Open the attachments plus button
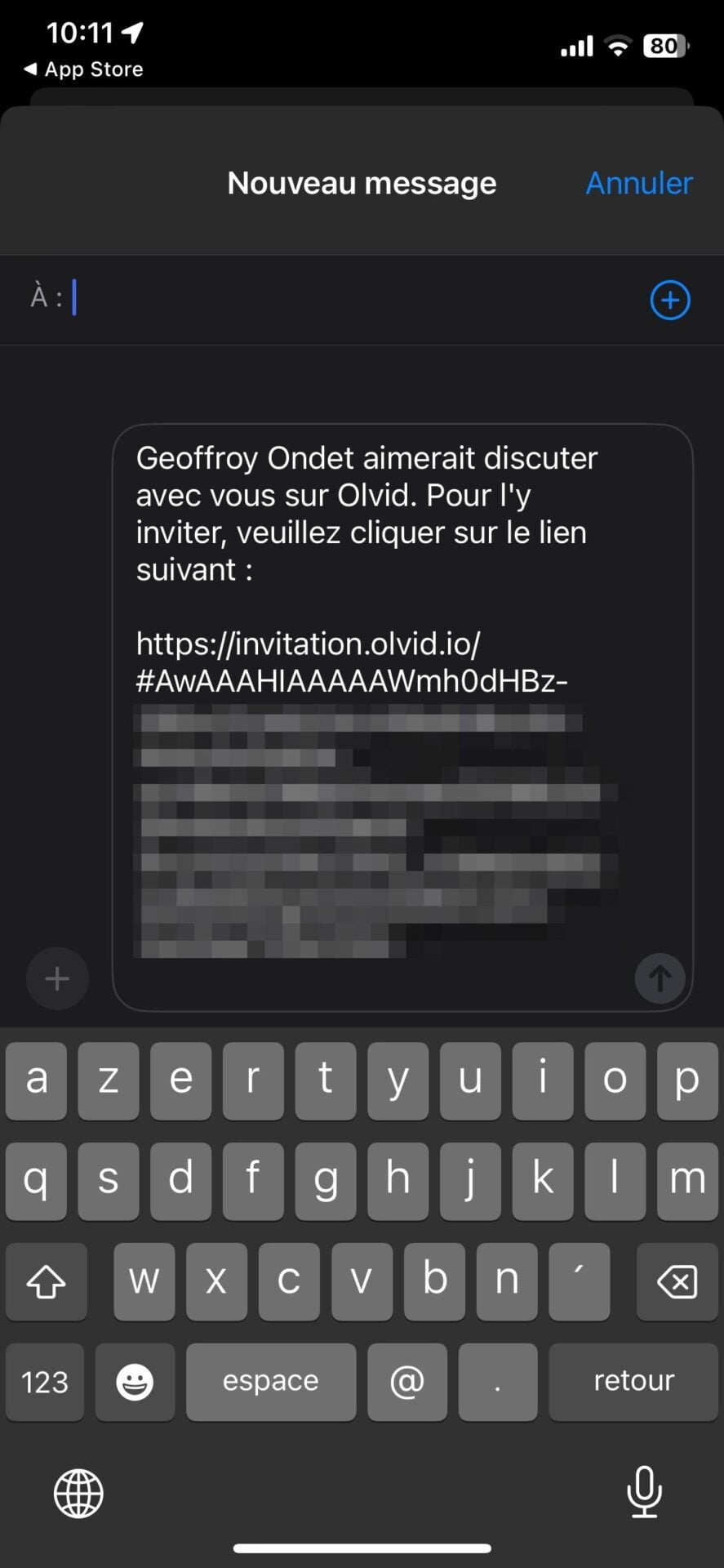This screenshot has height=1568, width=724. coord(57,978)
